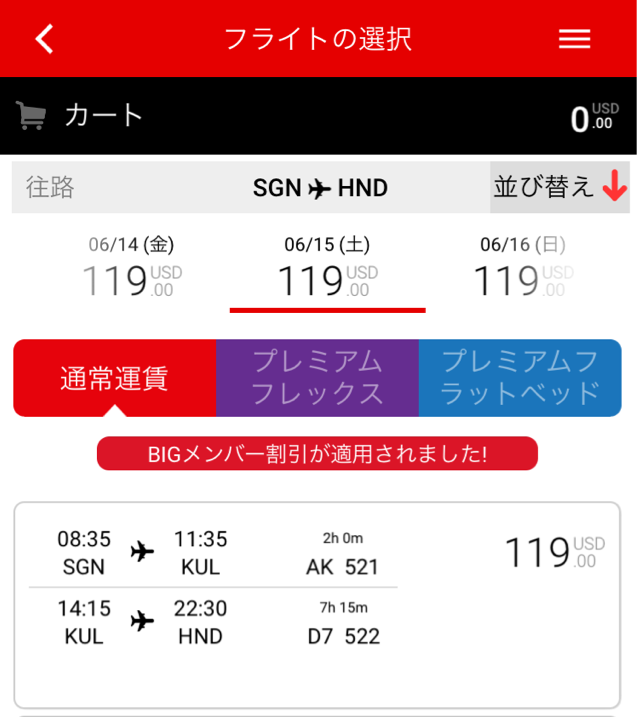Switch to プレミアムフレックス fare tab
Image resolution: width=637 pixels, height=717 pixels.
coord(317,378)
